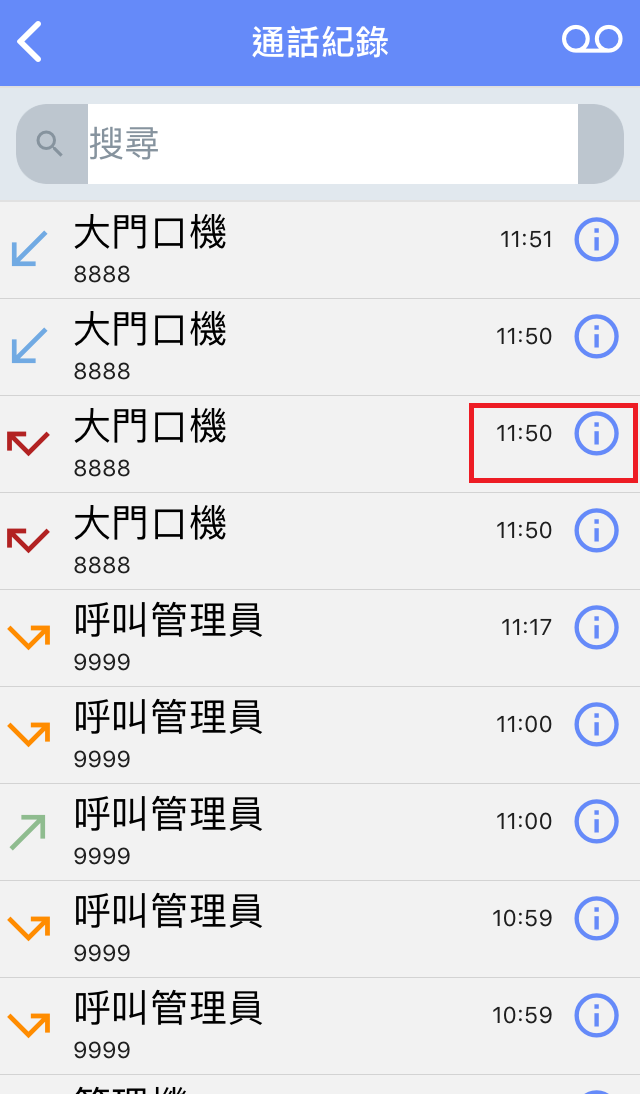The image size is (640, 1094).
Task: Open the 呼叫管理員 call from 11:17
Action: [x=320, y=638]
